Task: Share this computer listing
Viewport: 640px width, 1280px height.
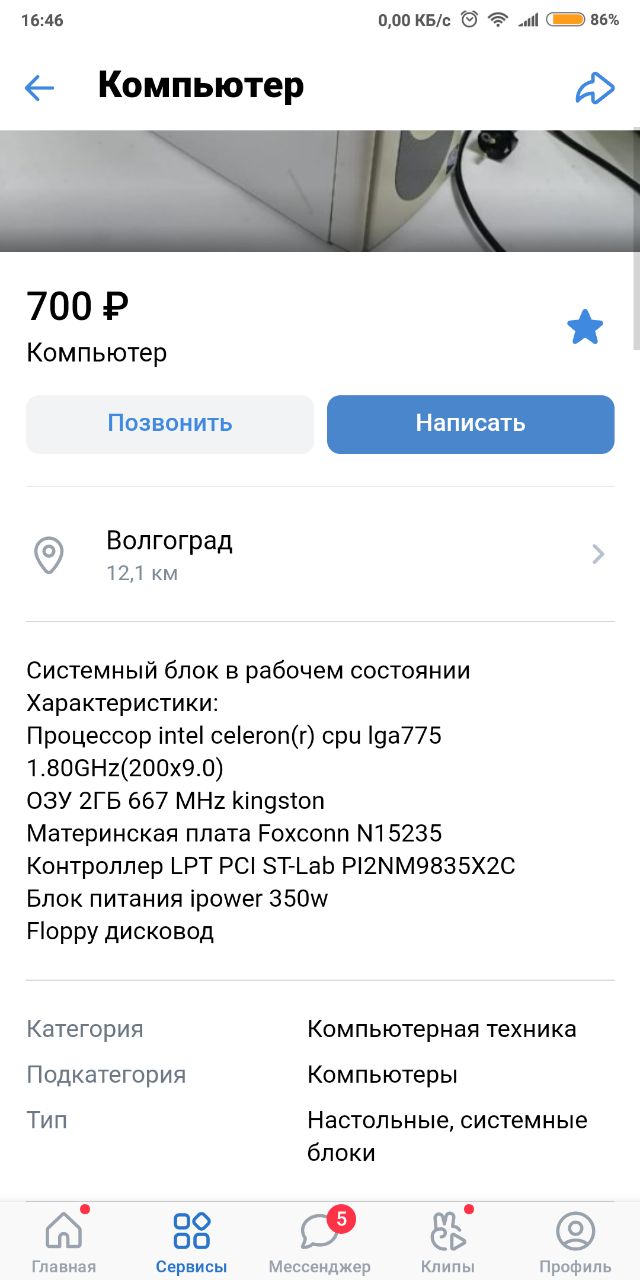Action: click(594, 88)
